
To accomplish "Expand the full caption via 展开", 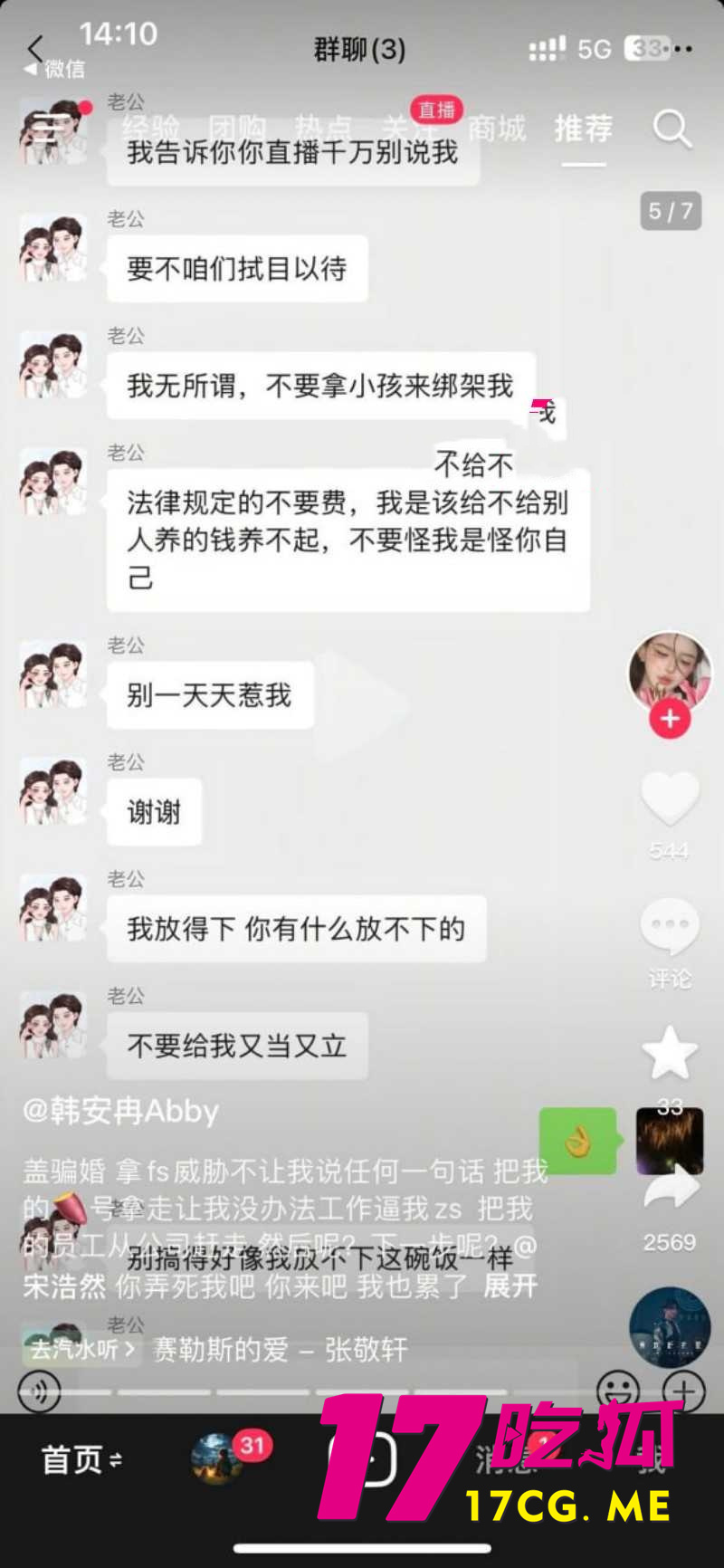I will pos(513,1286).
